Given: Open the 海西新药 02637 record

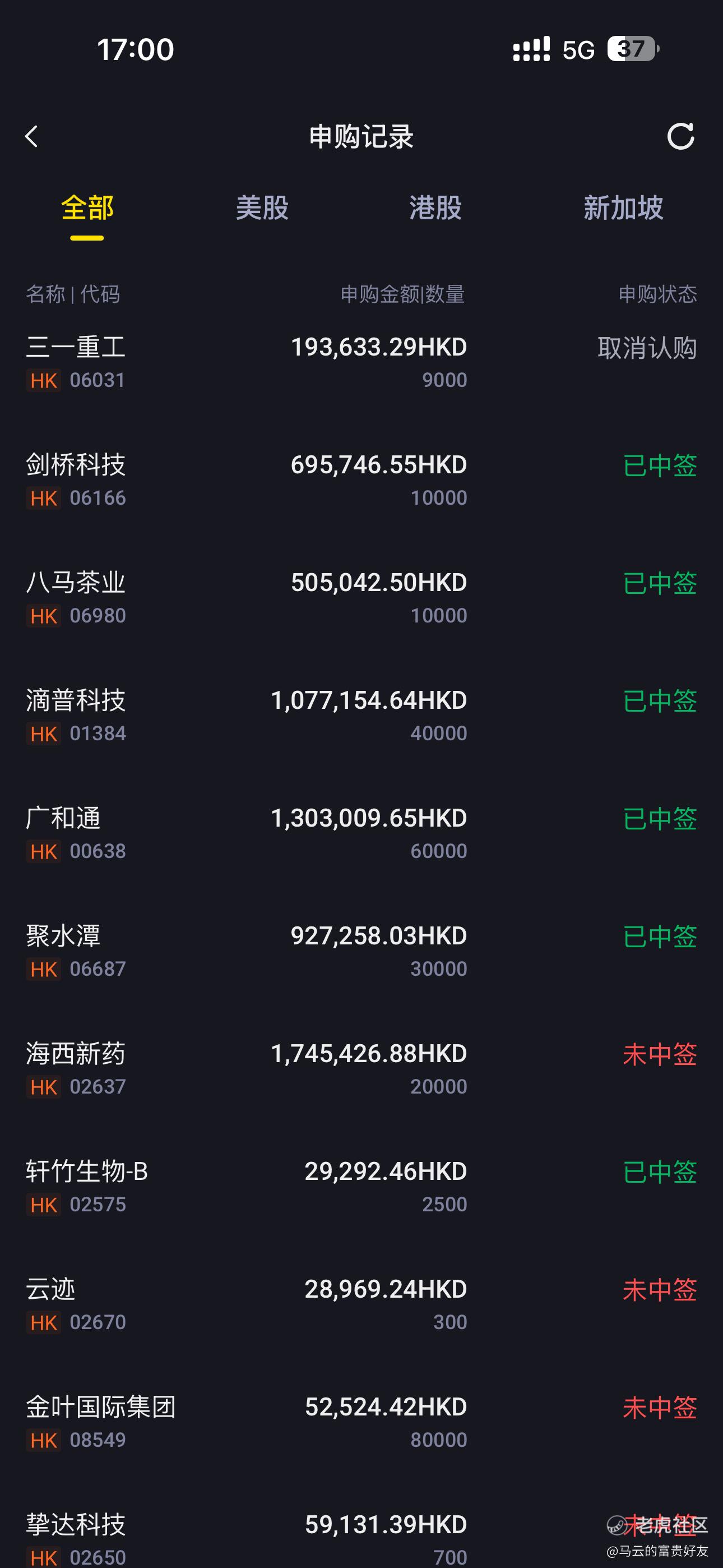Looking at the screenshot, I should coord(361,1069).
